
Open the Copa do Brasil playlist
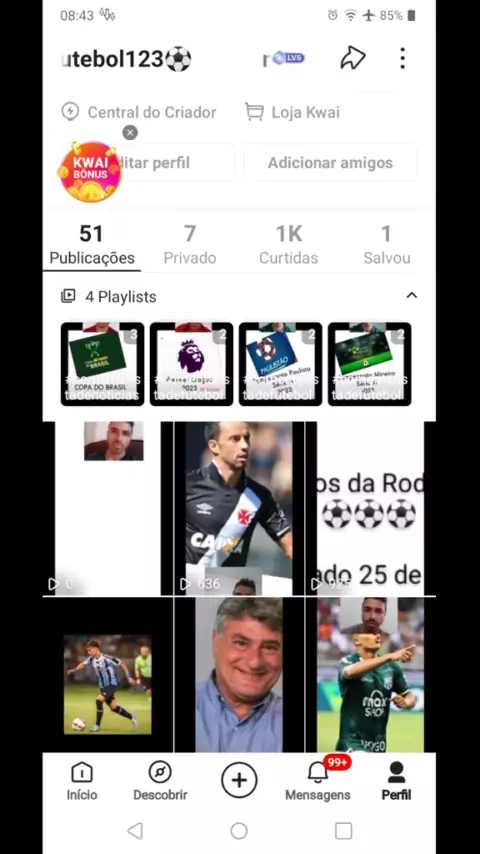[x=102, y=364]
